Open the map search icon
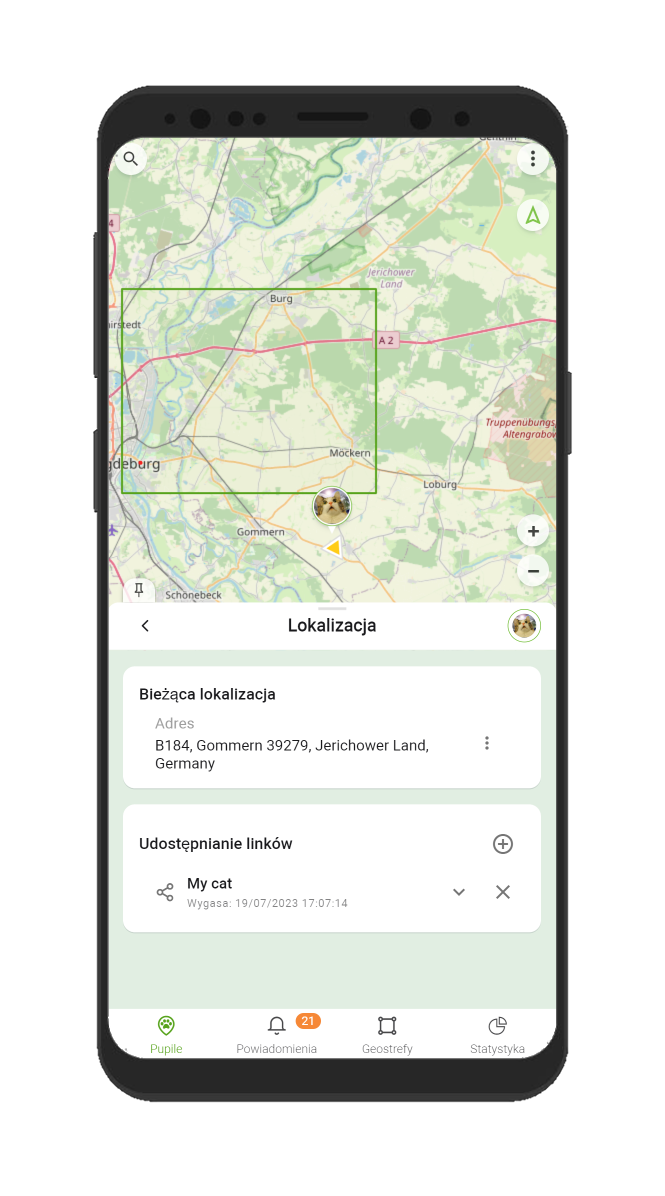665x1196 pixels. pos(131,159)
